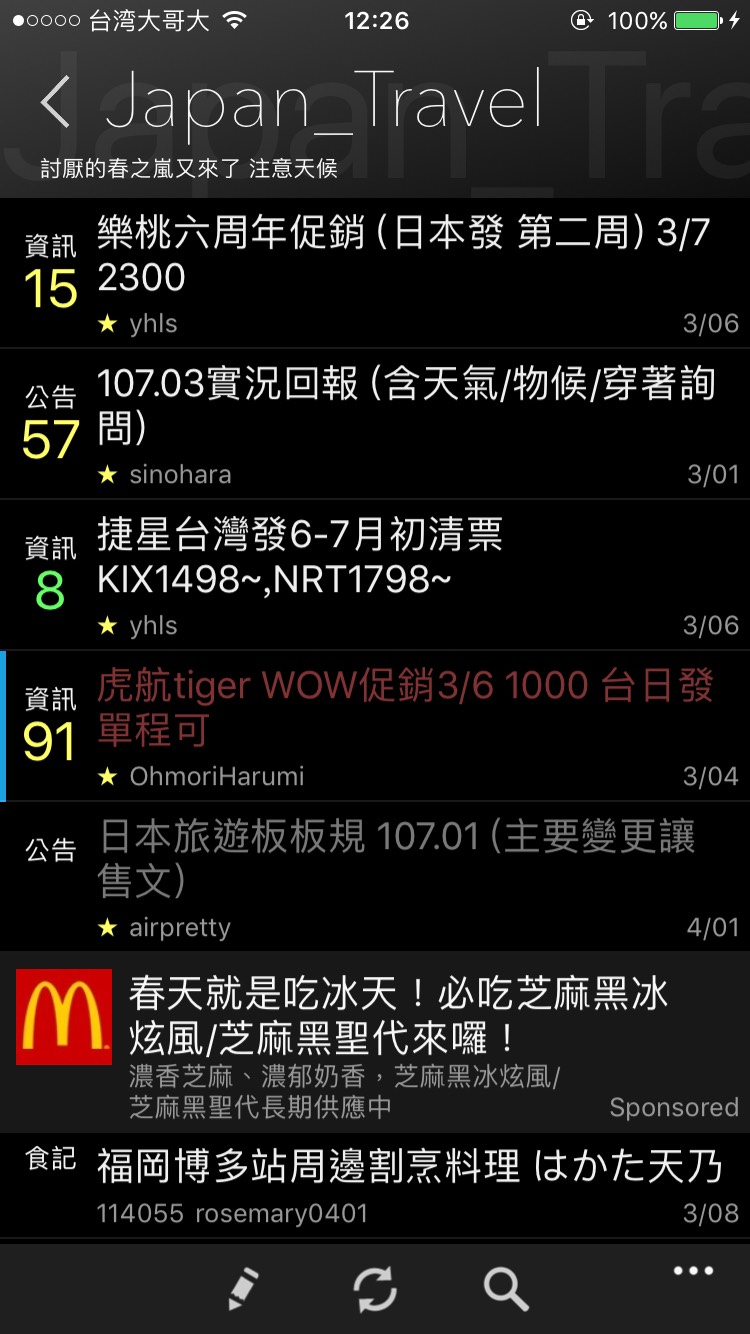The height and width of the screenshot is (1334, 750).
Task: Open the 日本旅遊板板規 107.01 announcement
Action: click(x=375, y=877)
